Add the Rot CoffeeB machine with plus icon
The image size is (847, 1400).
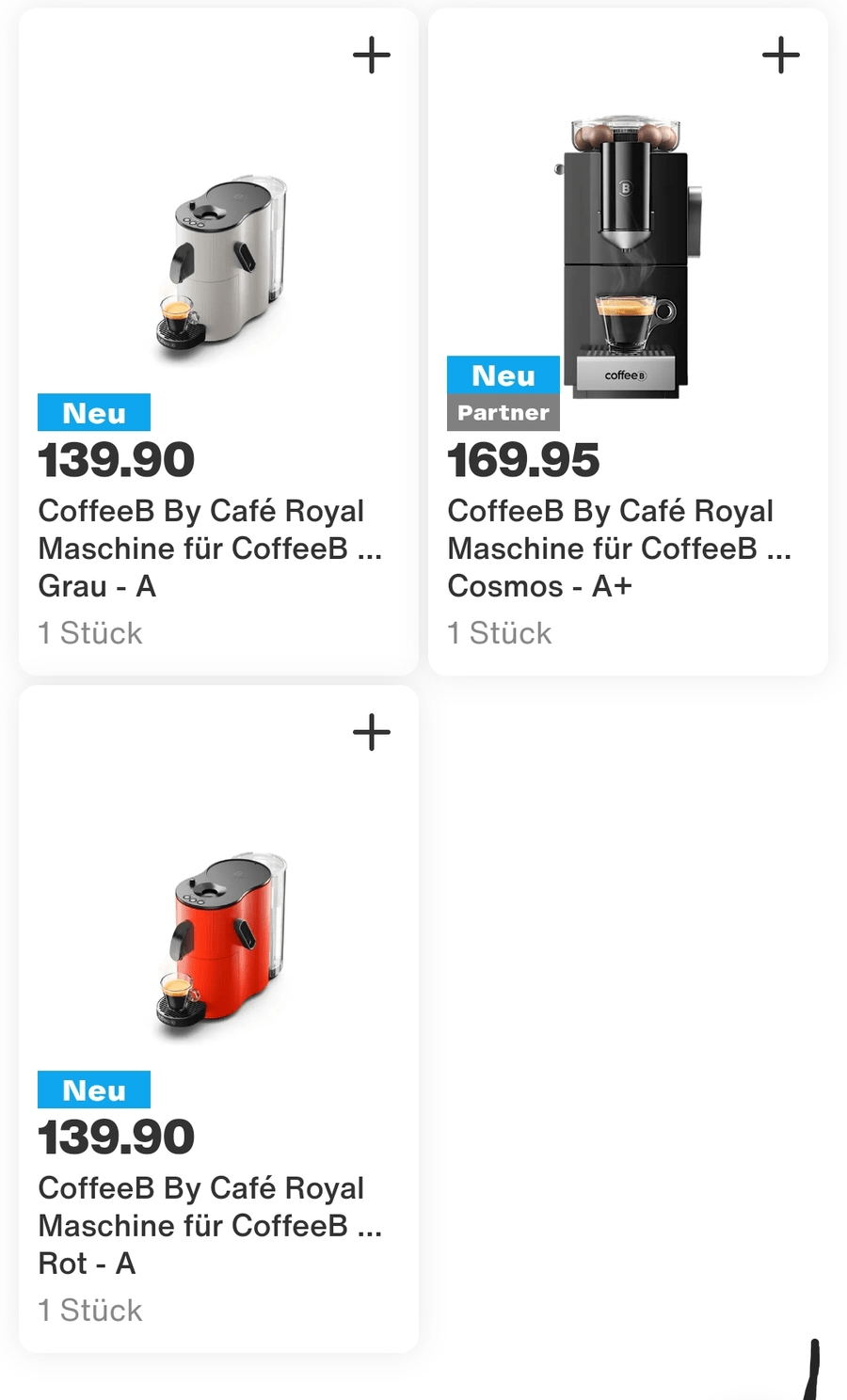371,732
